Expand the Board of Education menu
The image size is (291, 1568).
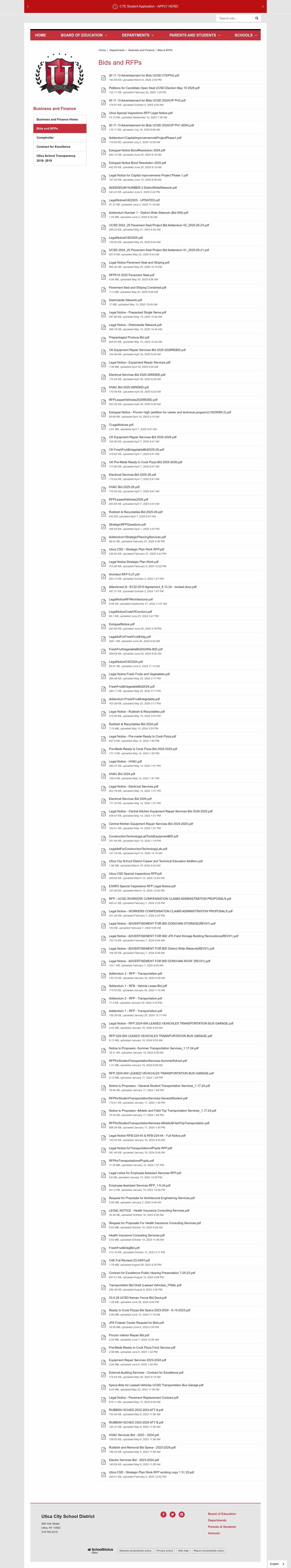pos(84,35)
